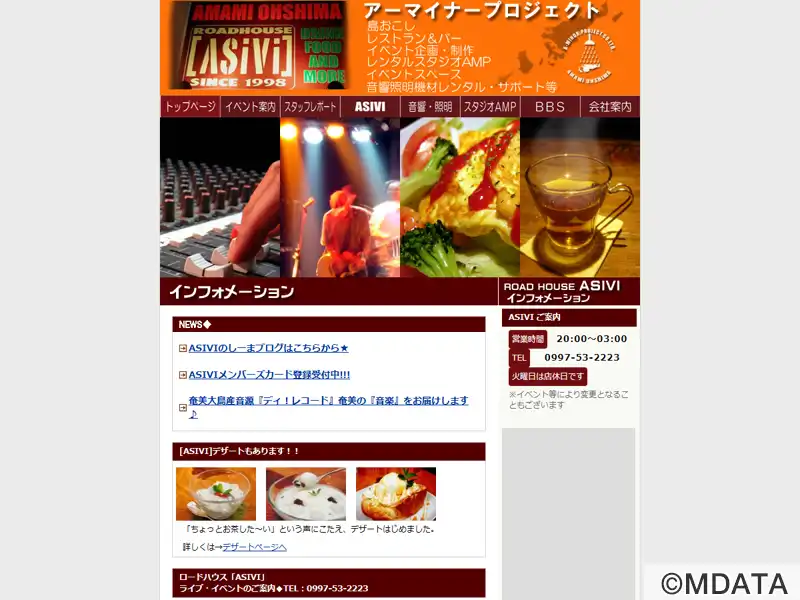Open the ディ！レコード music news link

point(328,401)
